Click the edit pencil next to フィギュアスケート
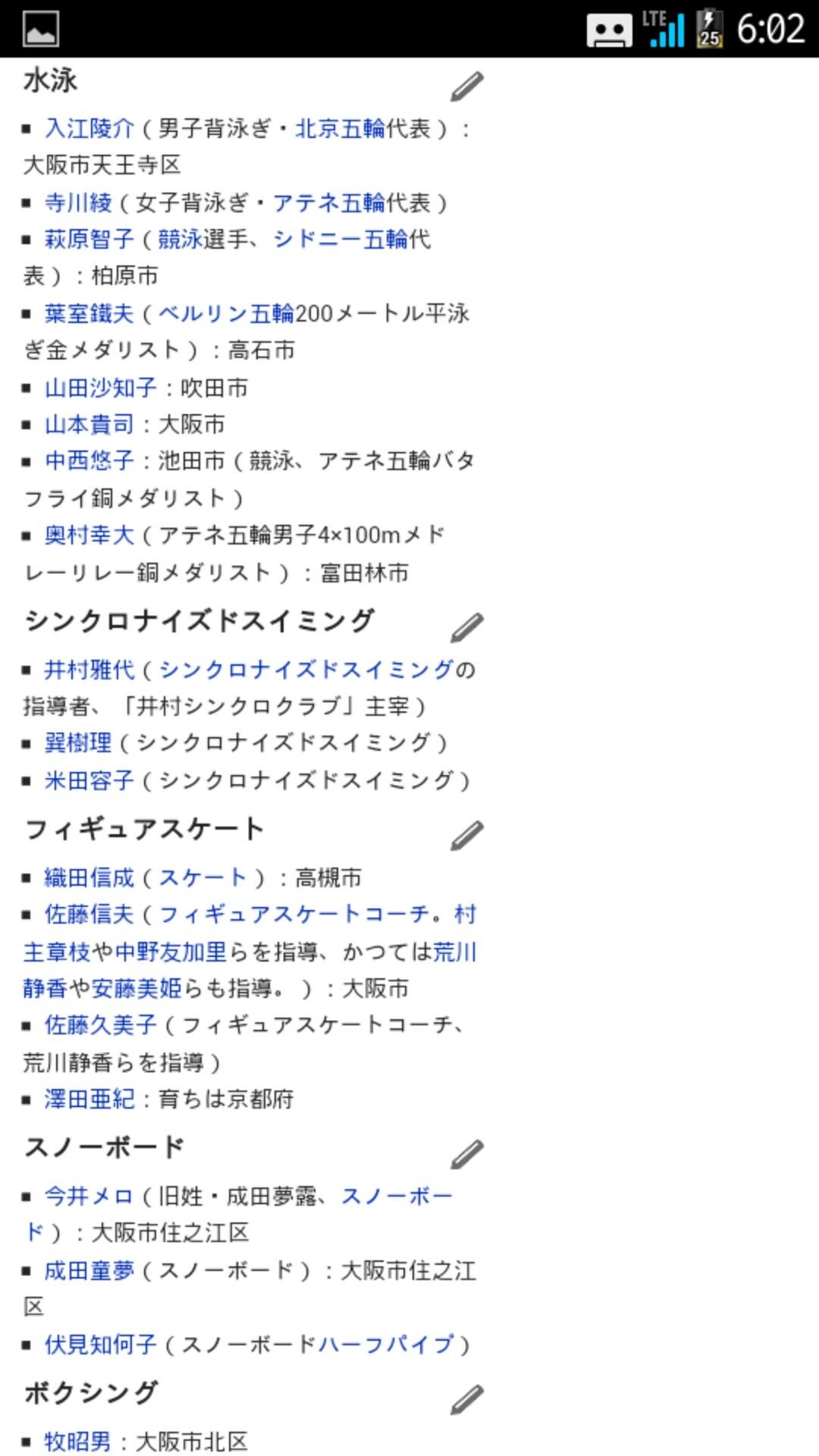This screenshot has width=819, height=1456. click(x=466, y=834)
